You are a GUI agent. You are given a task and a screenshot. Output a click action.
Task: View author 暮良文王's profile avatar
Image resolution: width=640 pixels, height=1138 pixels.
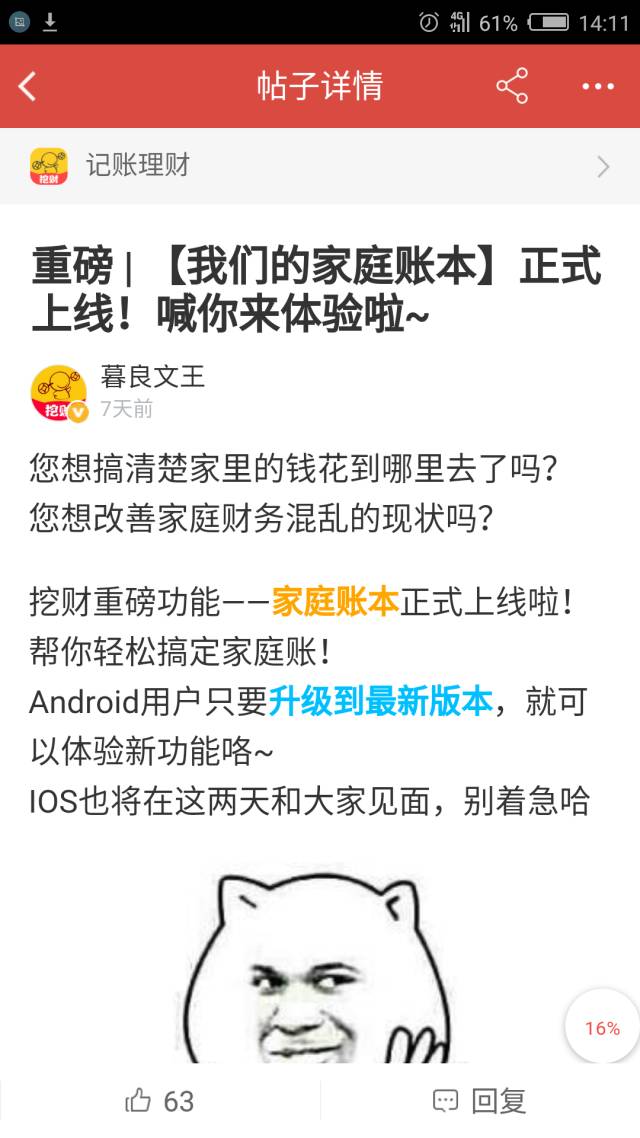click(58, 392)
